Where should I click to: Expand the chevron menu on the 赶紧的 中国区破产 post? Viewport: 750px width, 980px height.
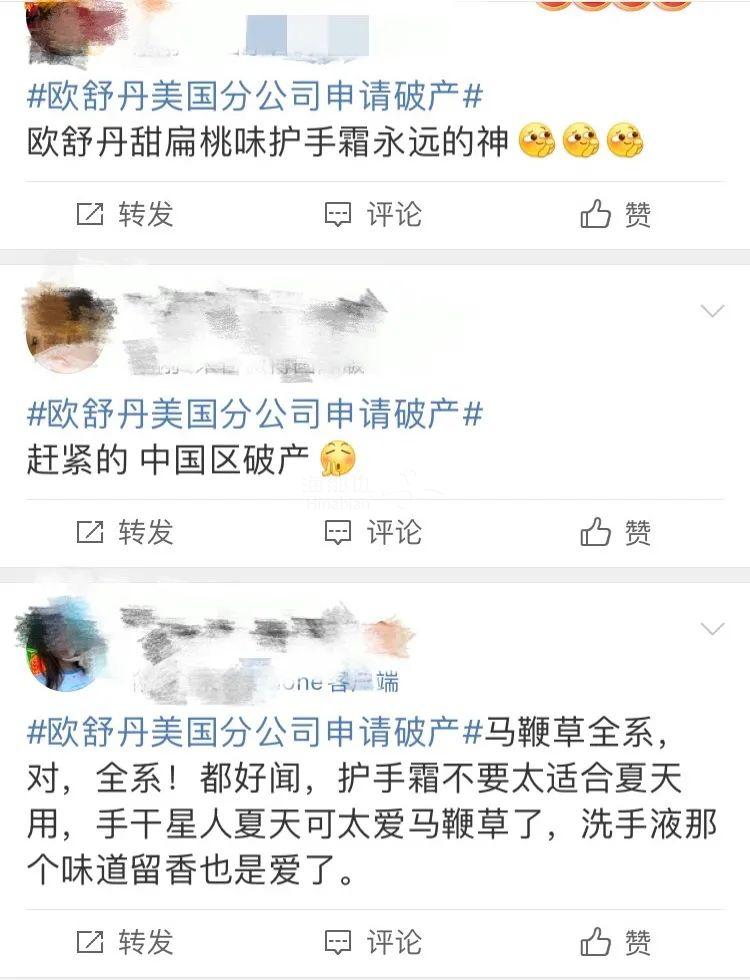point(712,311)
